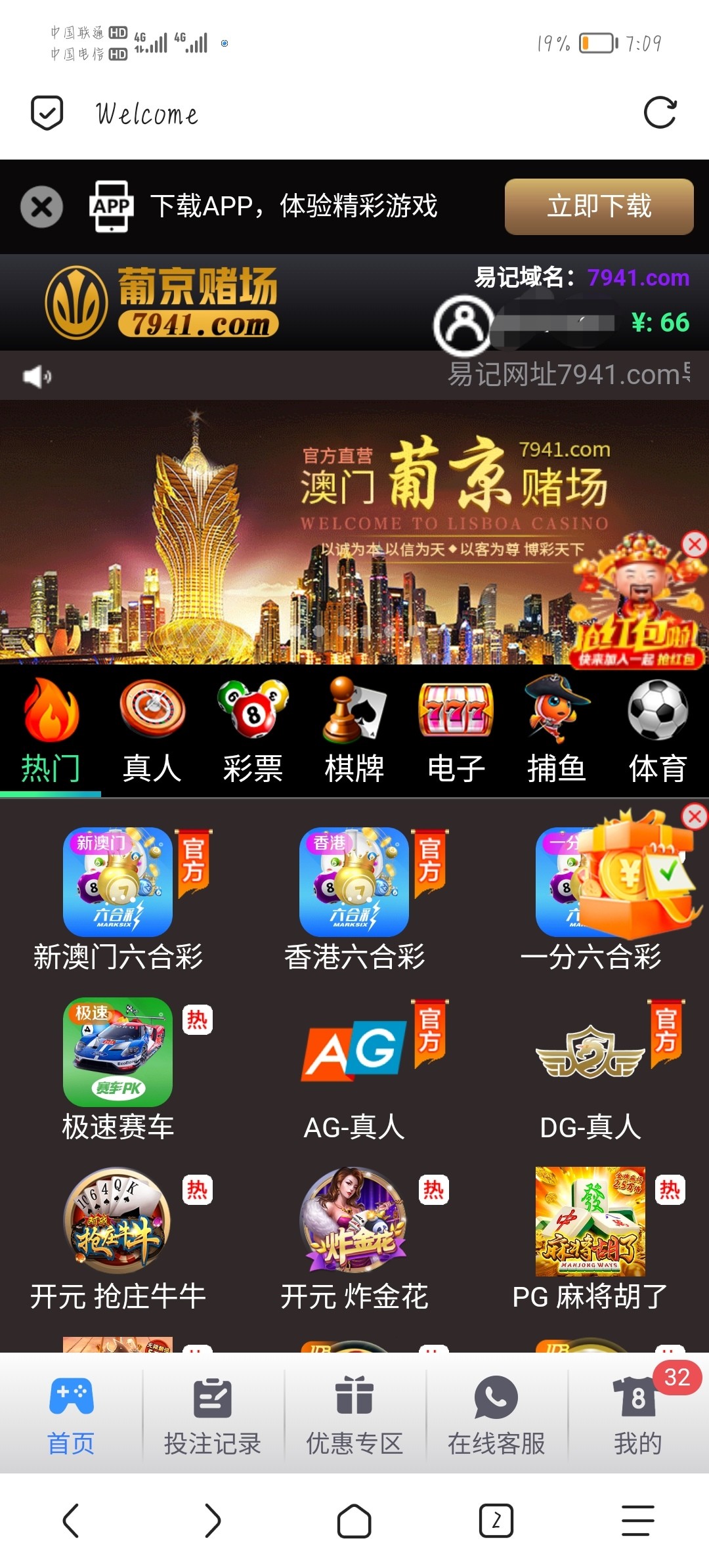Image resolution: width=709 pixels, height=1568 pixels.
Task: Go to the 投注记录 bottom tab
Action: (x=213, y=1414)
